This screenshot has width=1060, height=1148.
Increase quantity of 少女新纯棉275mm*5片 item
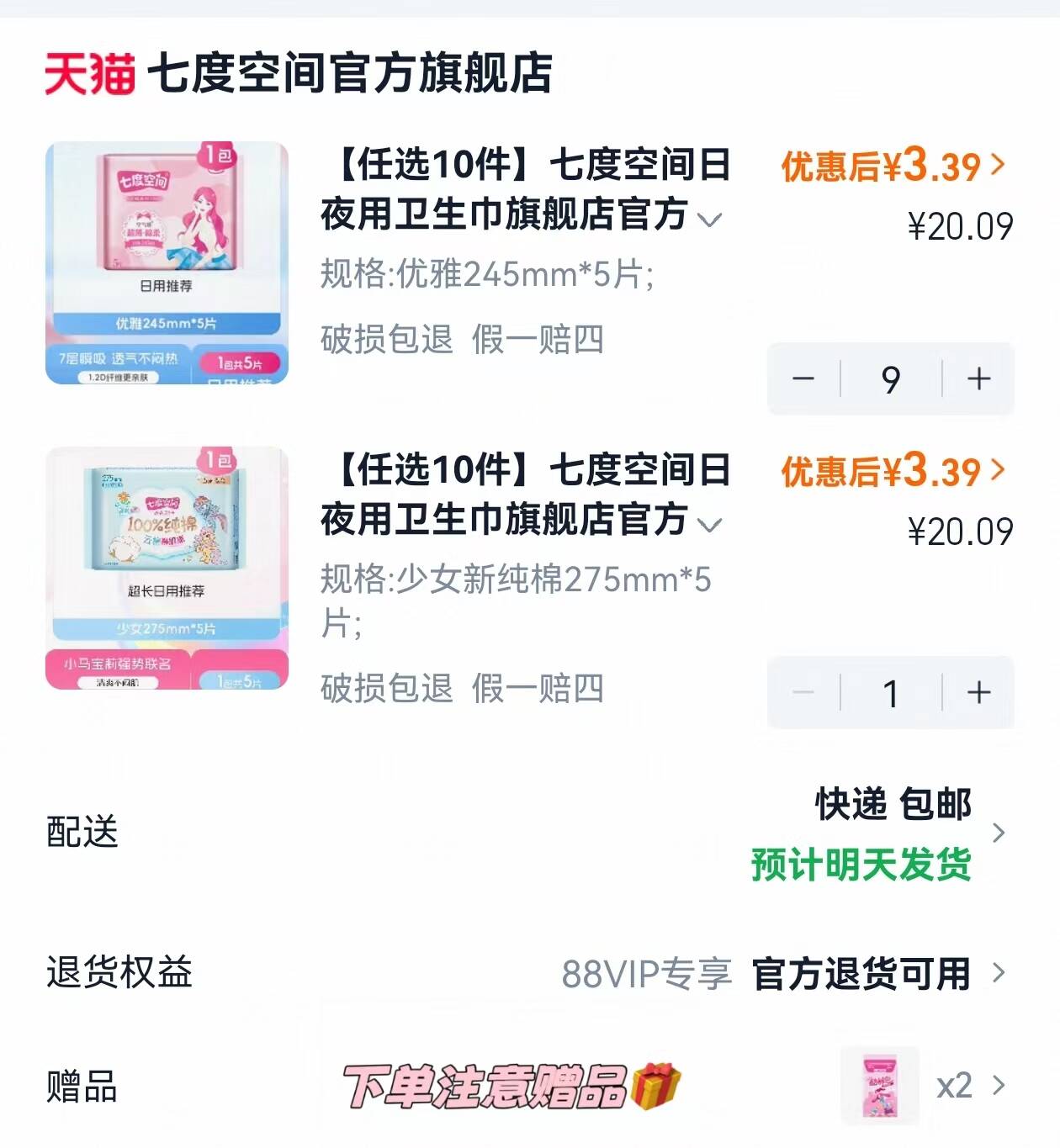tap(978, 692)
